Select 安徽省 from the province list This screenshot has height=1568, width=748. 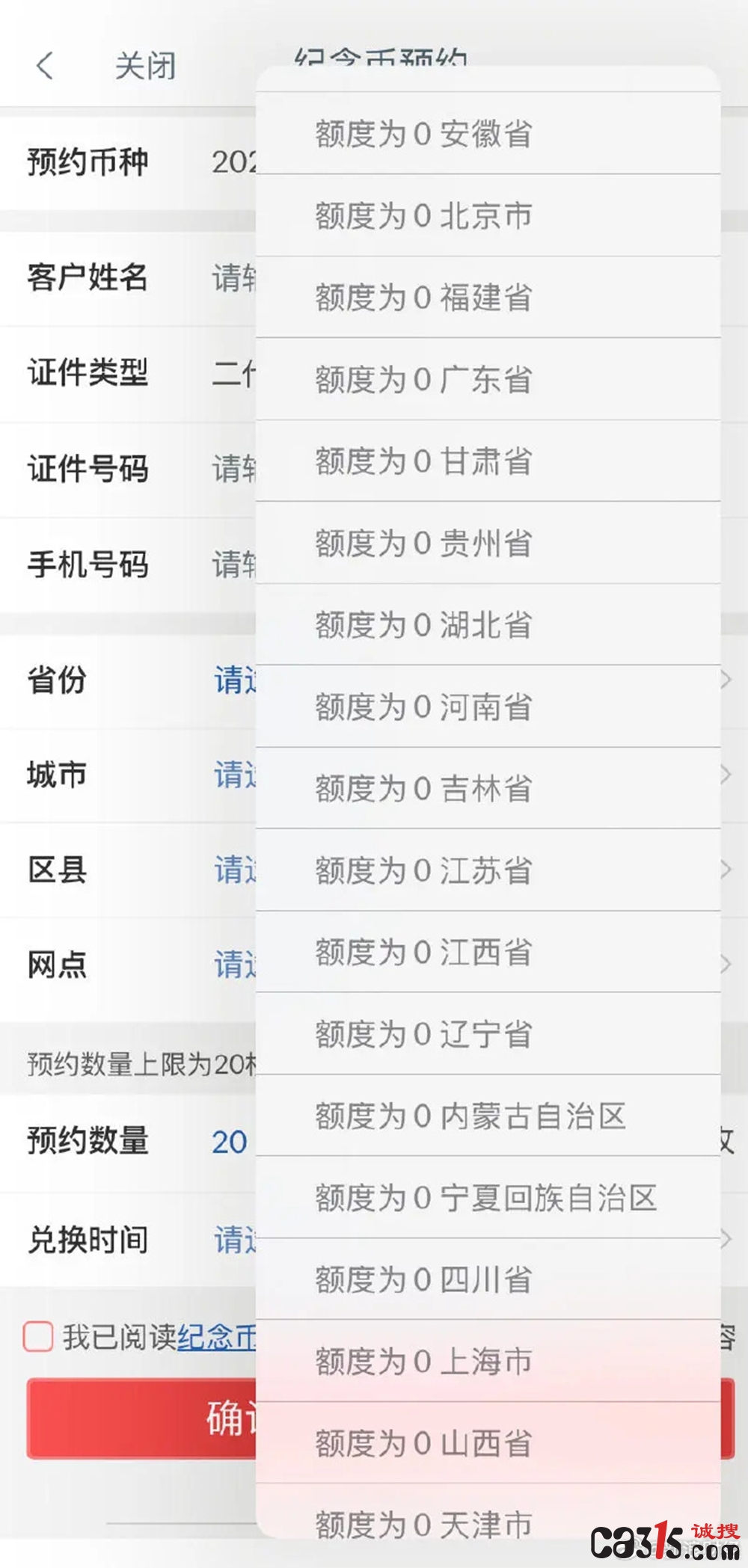pyautogui.click(x=488, y=134)
